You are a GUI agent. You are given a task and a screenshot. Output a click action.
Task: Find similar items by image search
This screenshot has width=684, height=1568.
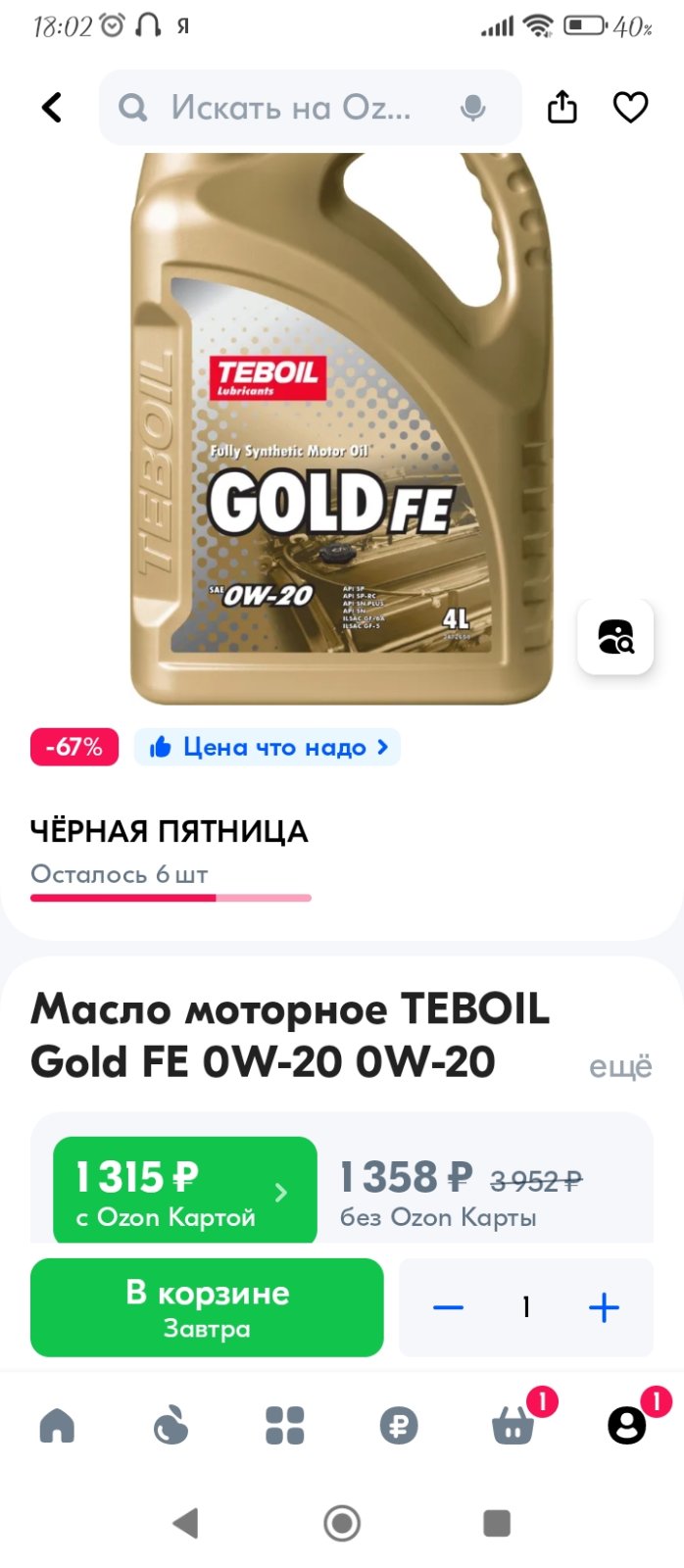615,637
